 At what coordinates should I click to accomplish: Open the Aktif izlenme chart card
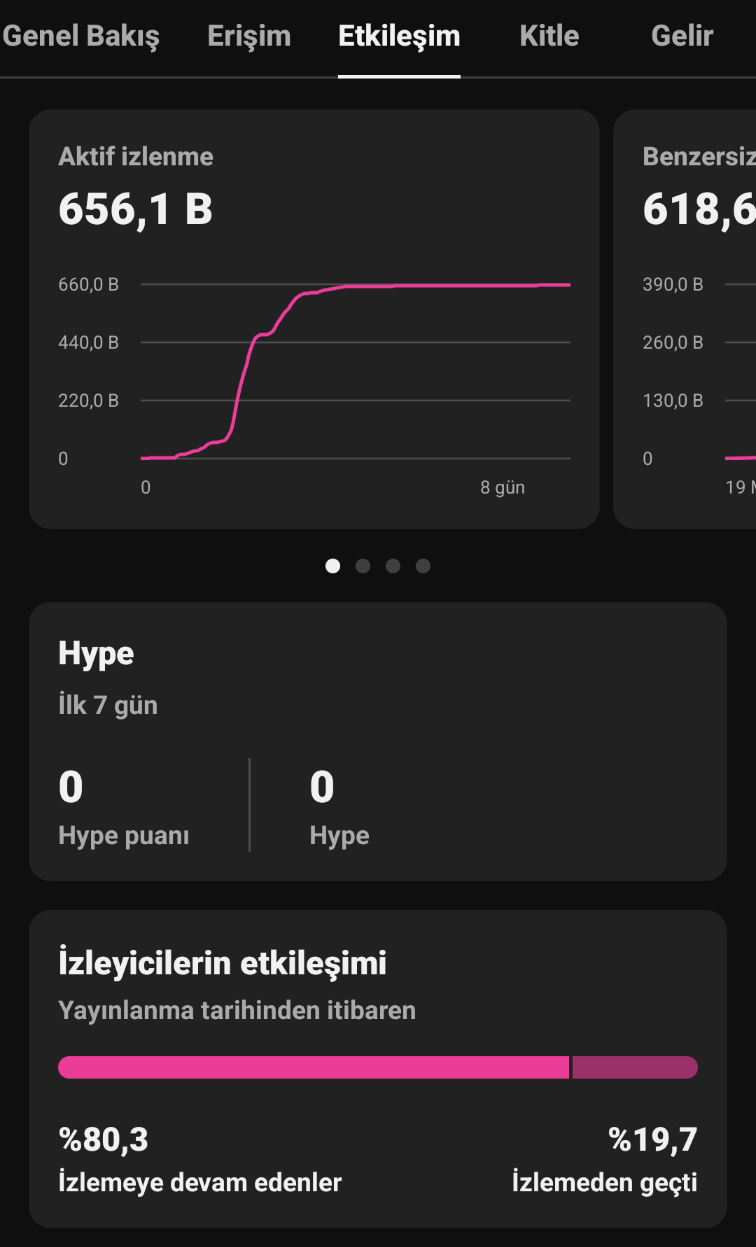pos(314,319)
